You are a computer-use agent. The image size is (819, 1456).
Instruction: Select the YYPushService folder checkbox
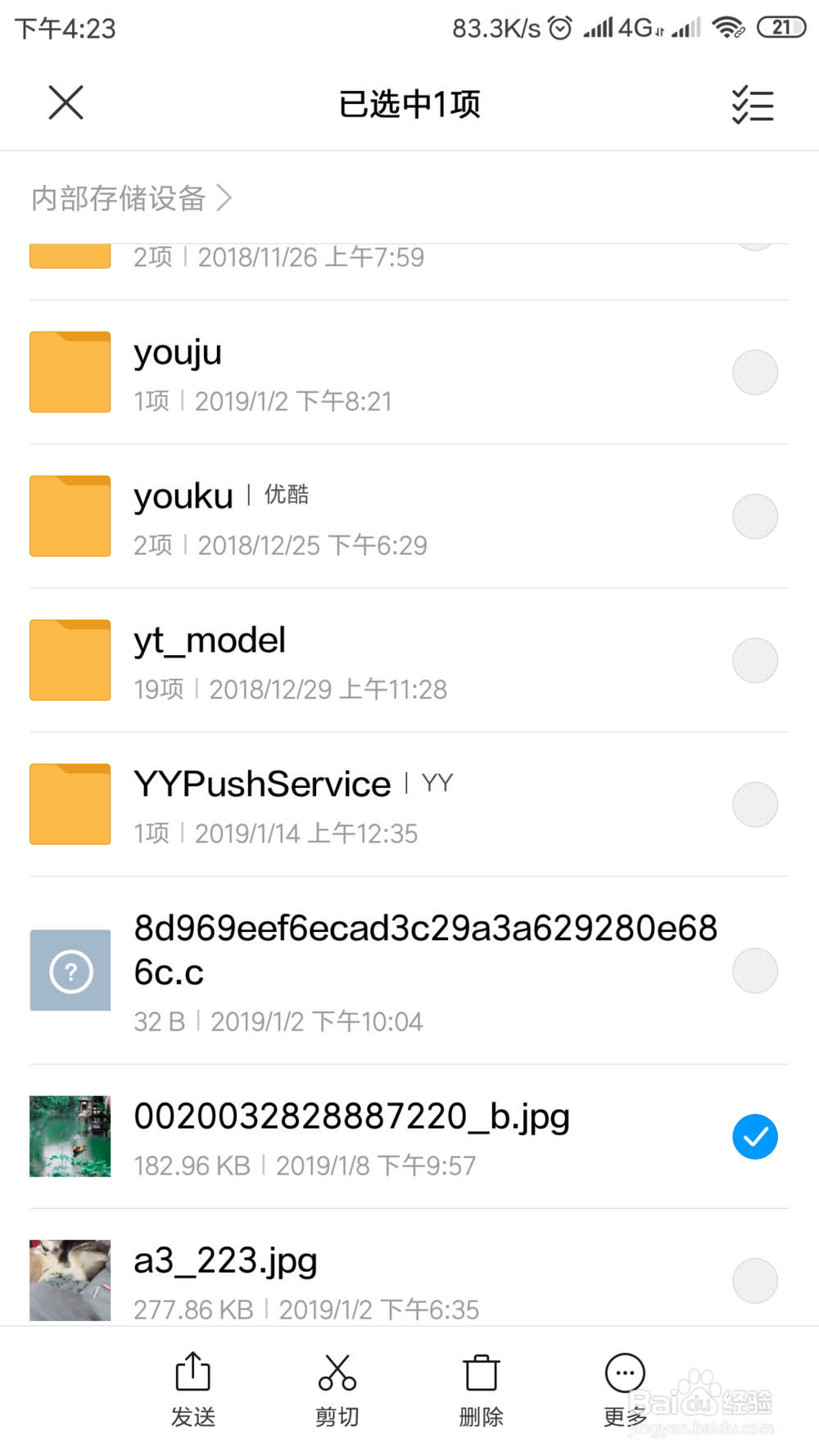[754, 805]
